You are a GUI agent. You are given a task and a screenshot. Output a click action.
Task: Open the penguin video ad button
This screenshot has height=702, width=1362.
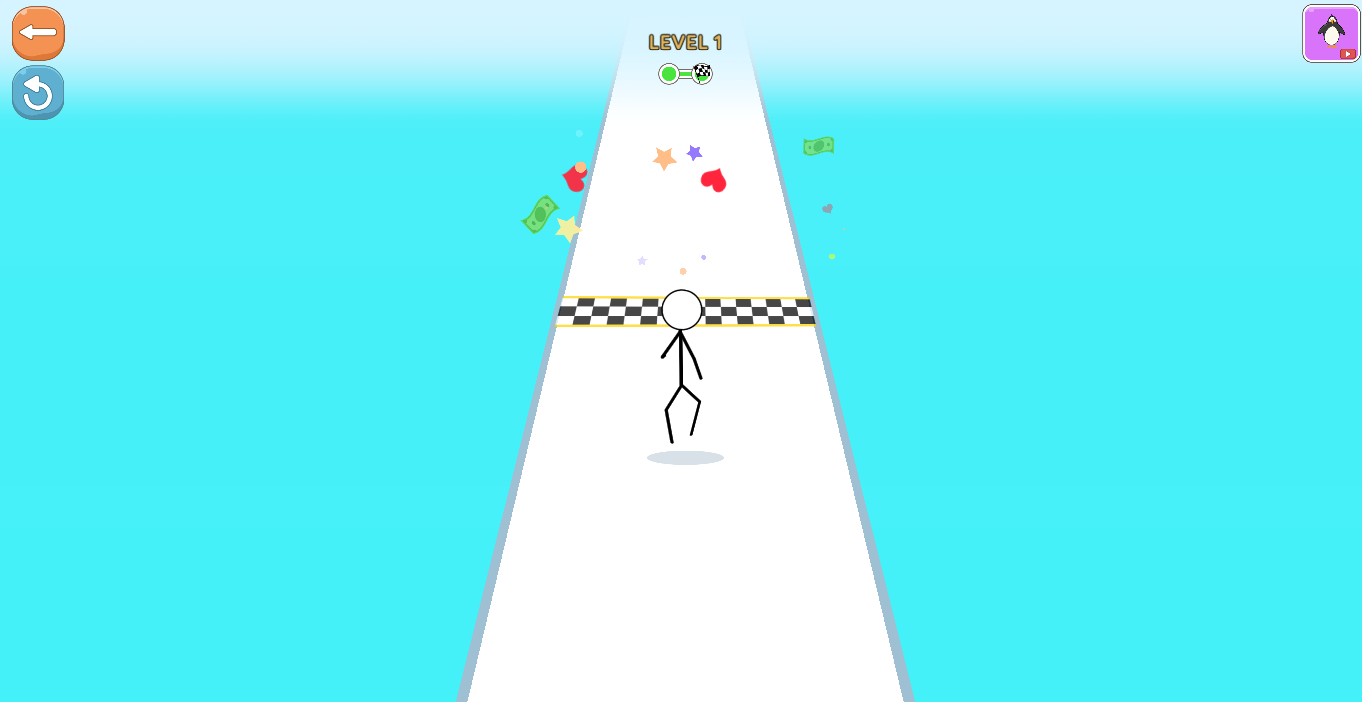tap(1331, 34)
